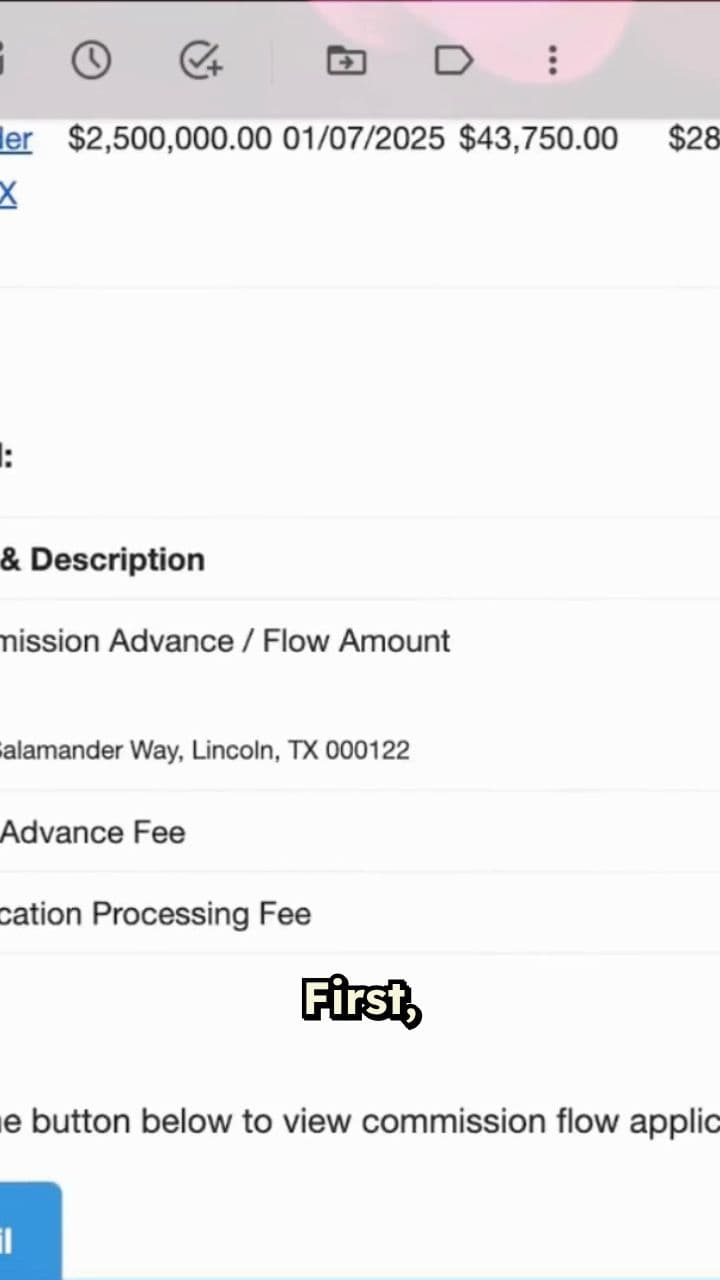Select the label icon to tag this email

453,60
